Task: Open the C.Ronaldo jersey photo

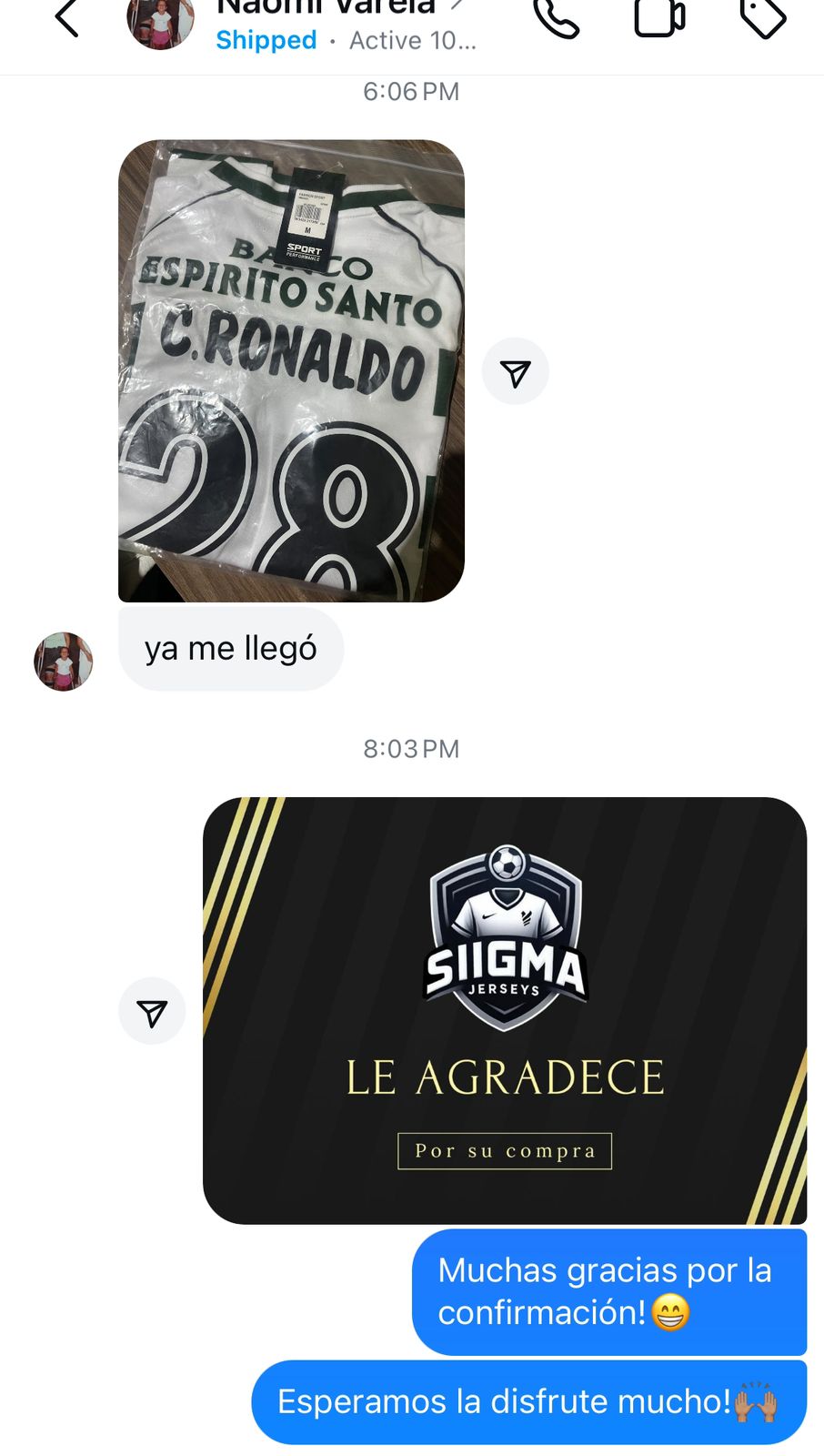Action: tap(291, 370)
